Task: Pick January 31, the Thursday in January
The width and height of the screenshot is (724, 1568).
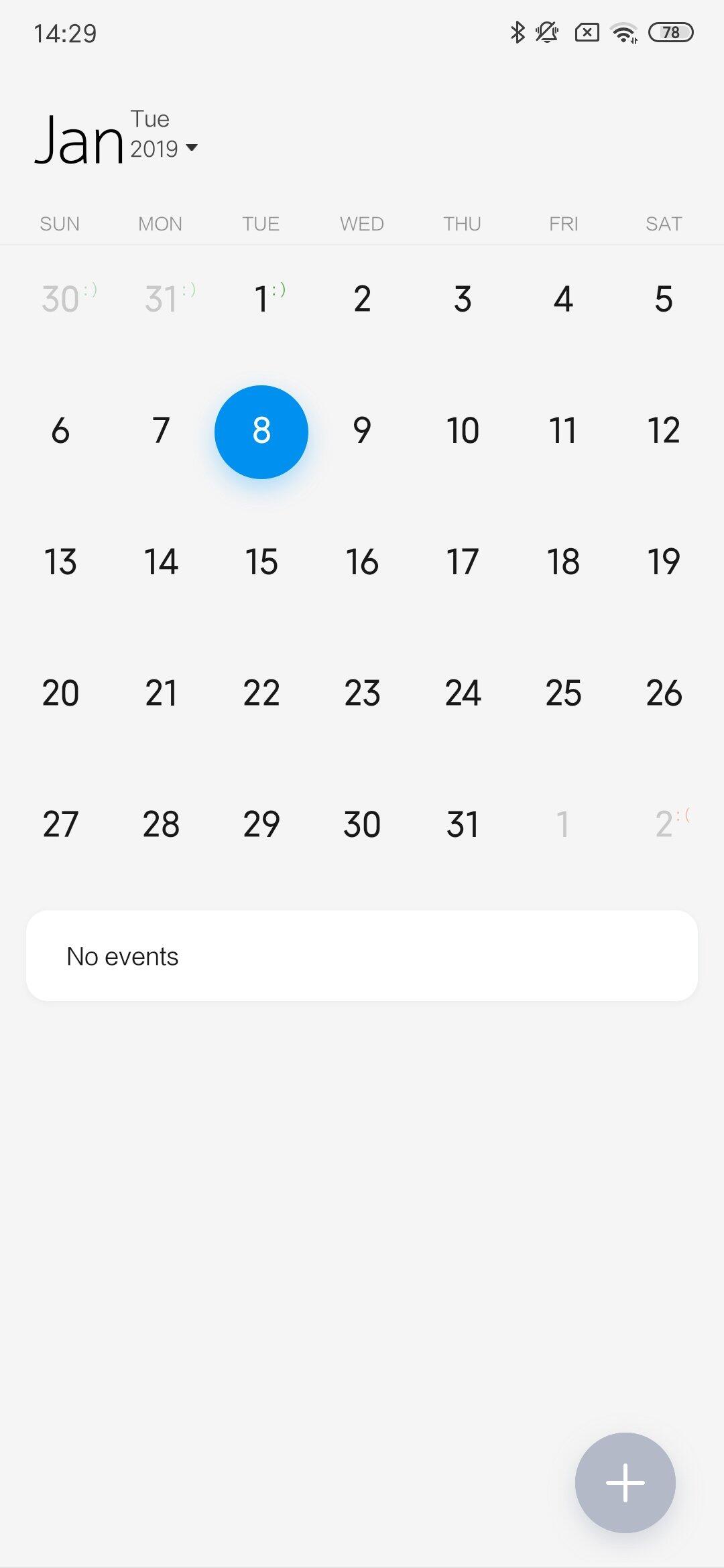Action: 463,825
